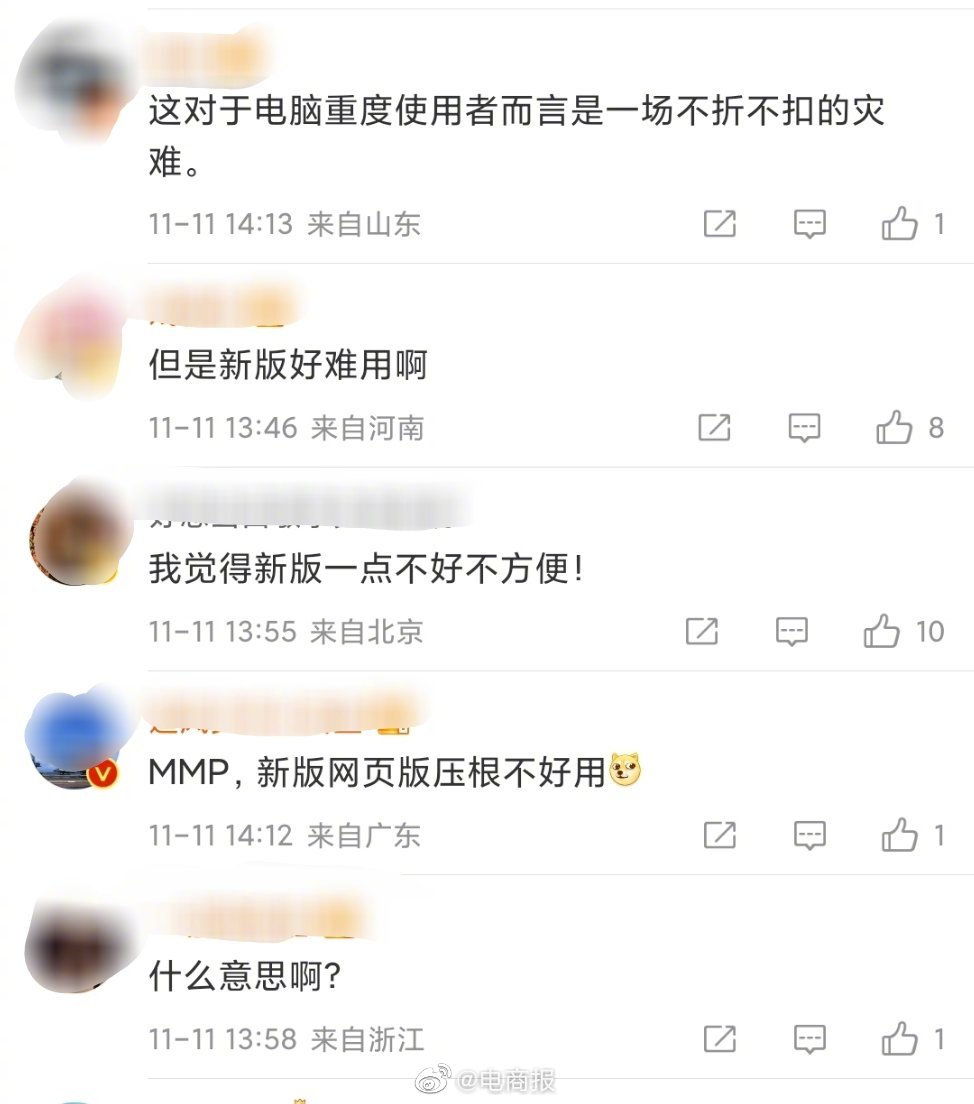
Task: Reply to the comment from 北京
Action: (792, 631)
